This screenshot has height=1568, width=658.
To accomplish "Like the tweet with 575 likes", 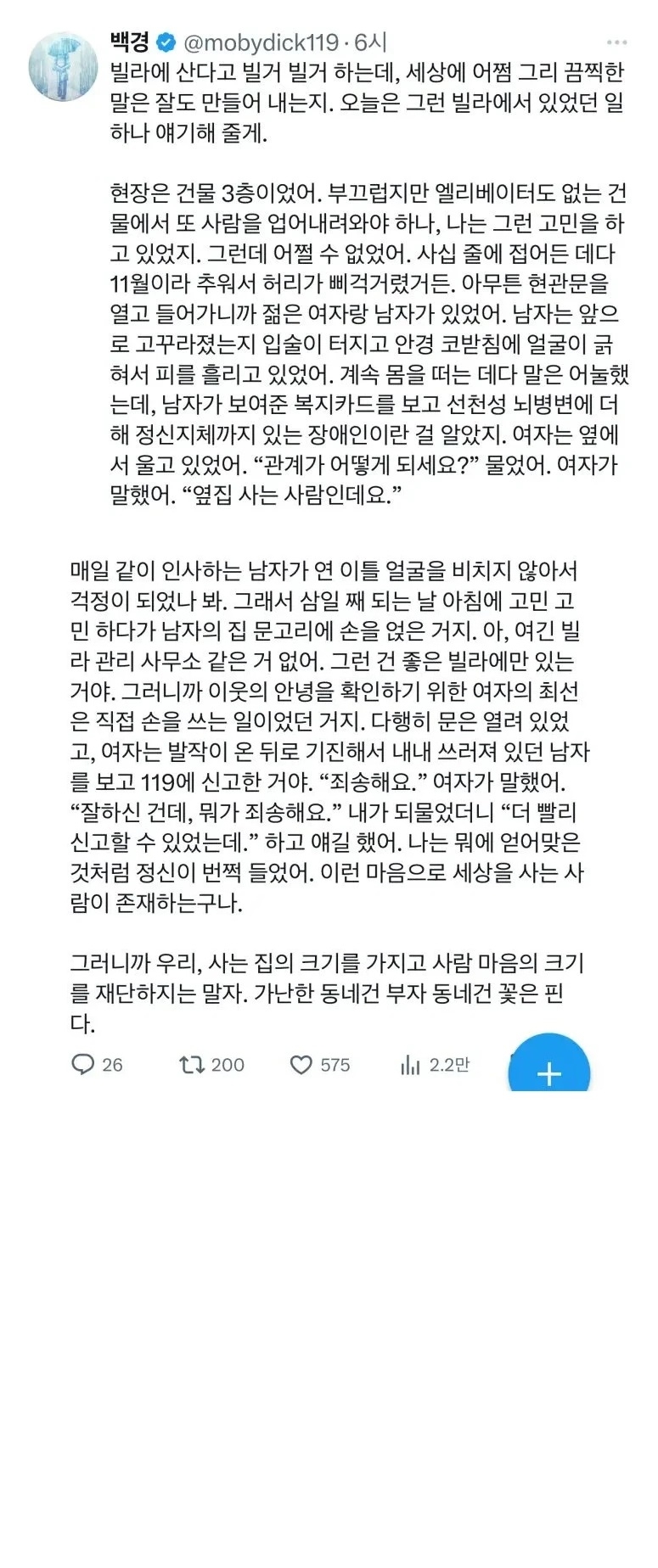I will 301,1064.
